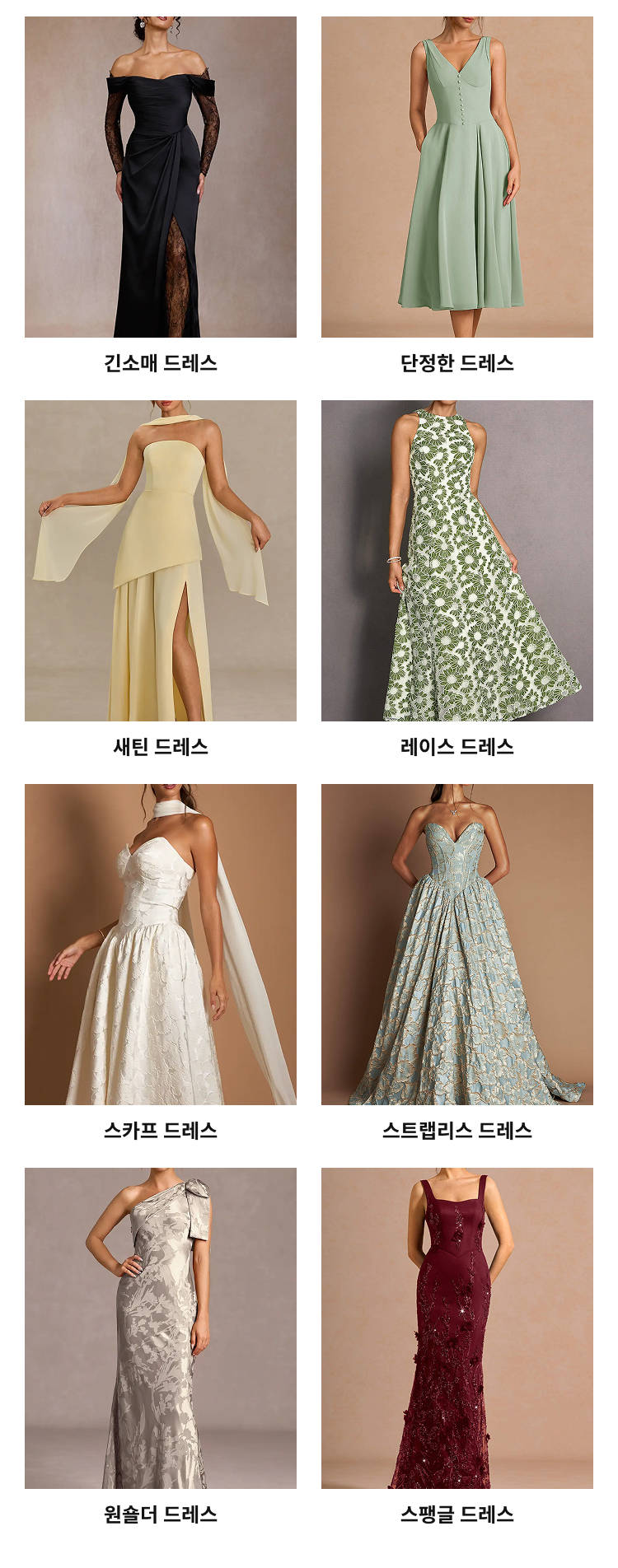Show the 스팽글 드레스 category

click(x=457, y=1328)
